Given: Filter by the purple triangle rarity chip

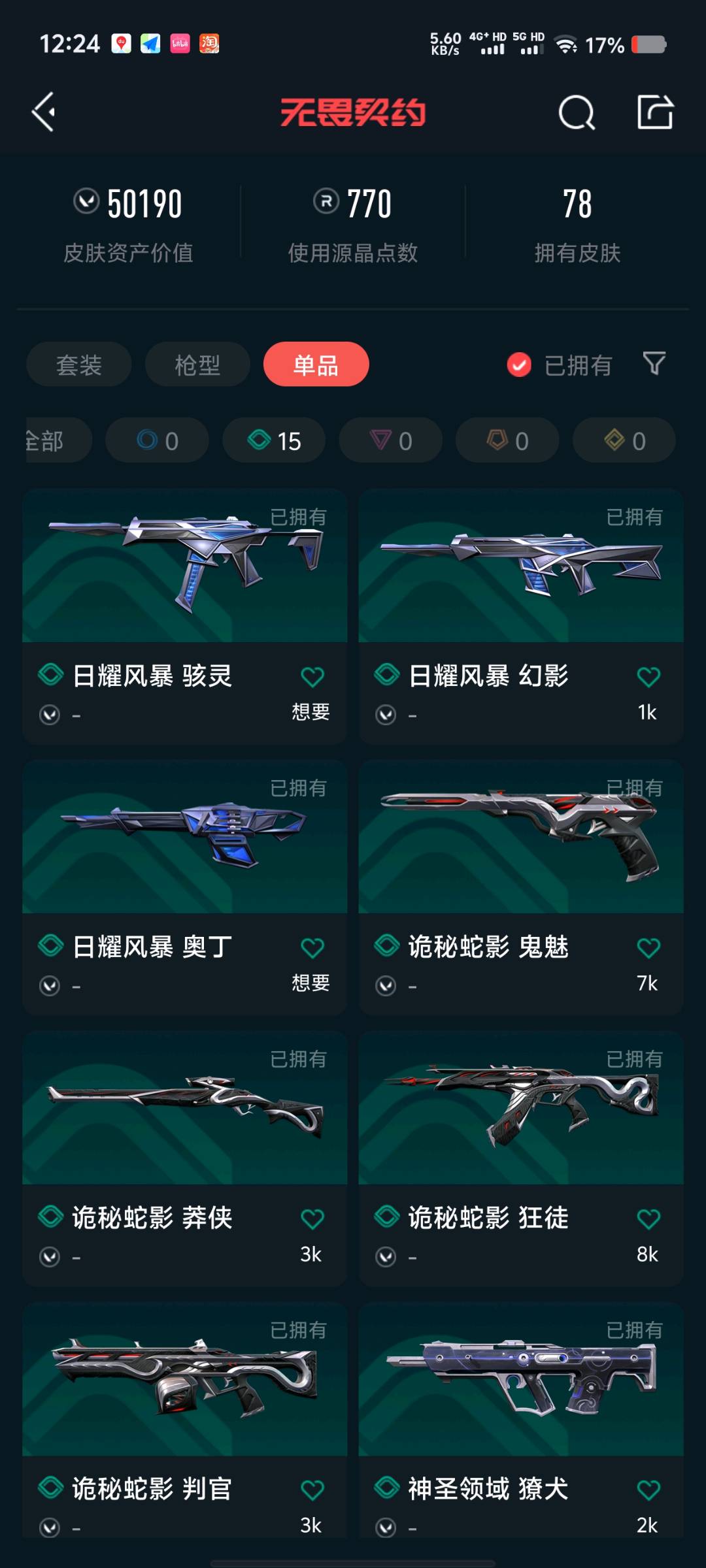Looking at the screenshot, I should click(390, 441).
